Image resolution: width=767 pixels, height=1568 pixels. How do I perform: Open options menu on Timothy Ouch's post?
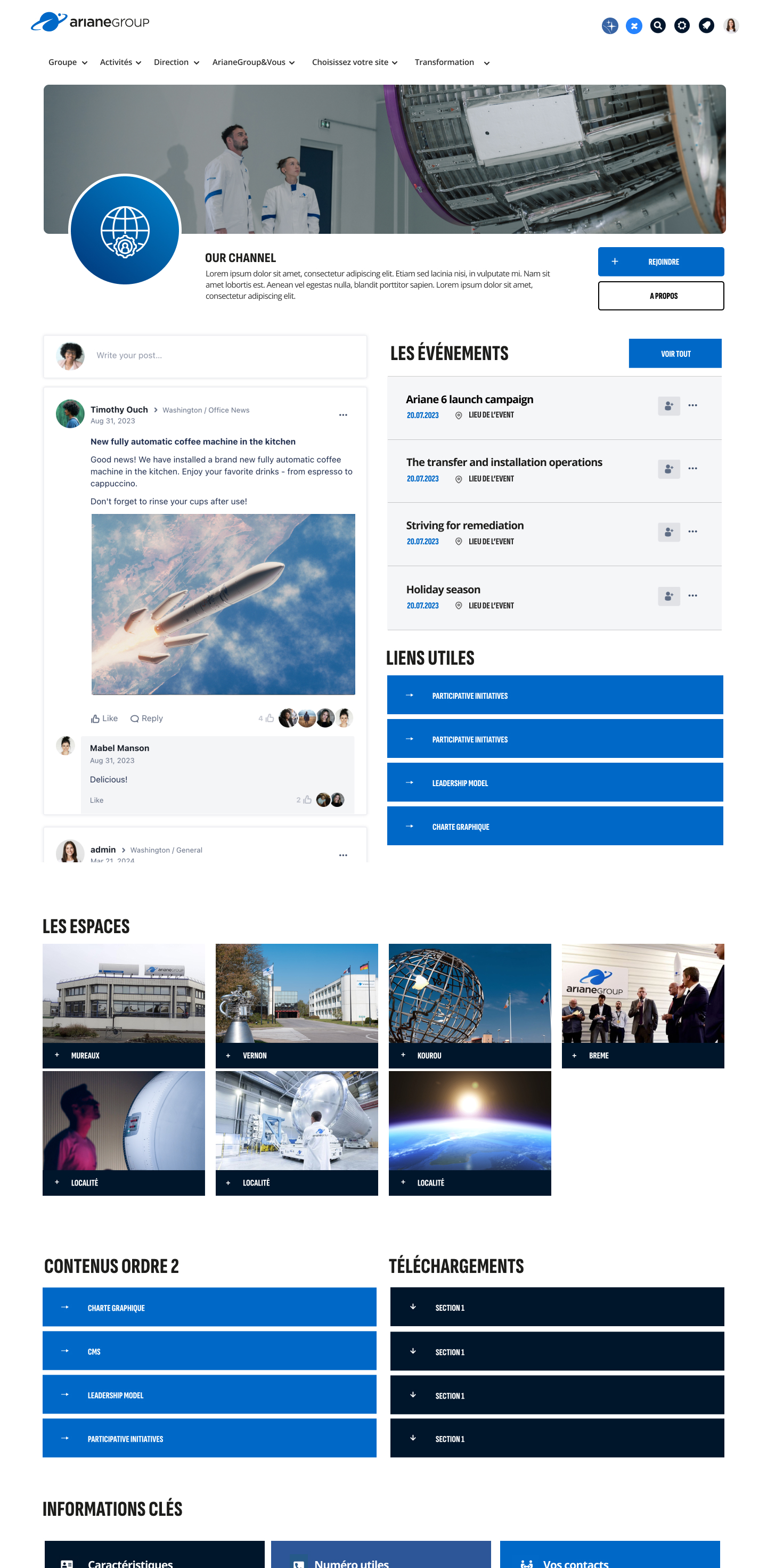(x=342, y=415)
